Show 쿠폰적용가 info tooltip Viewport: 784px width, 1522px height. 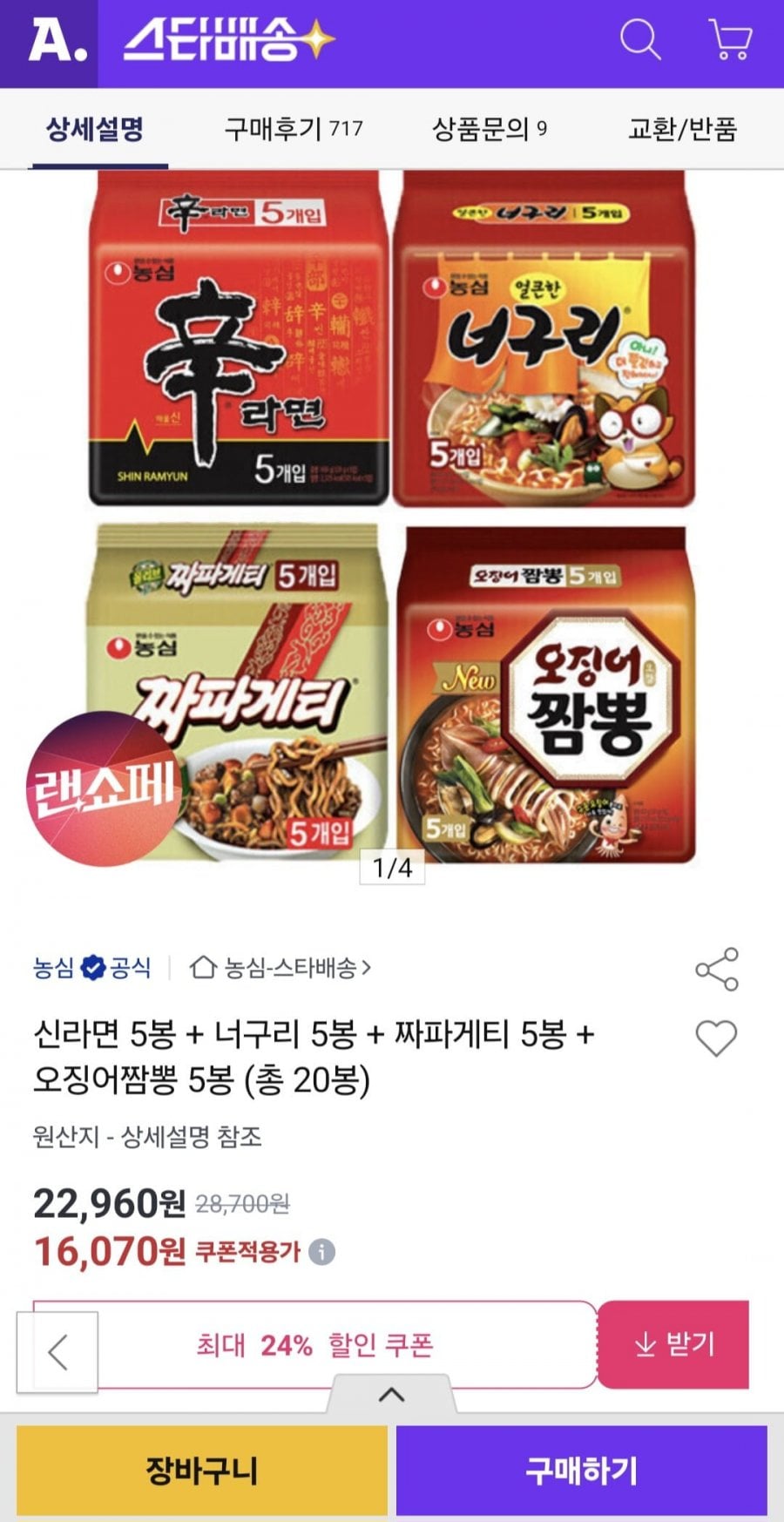pos(322,1252)
